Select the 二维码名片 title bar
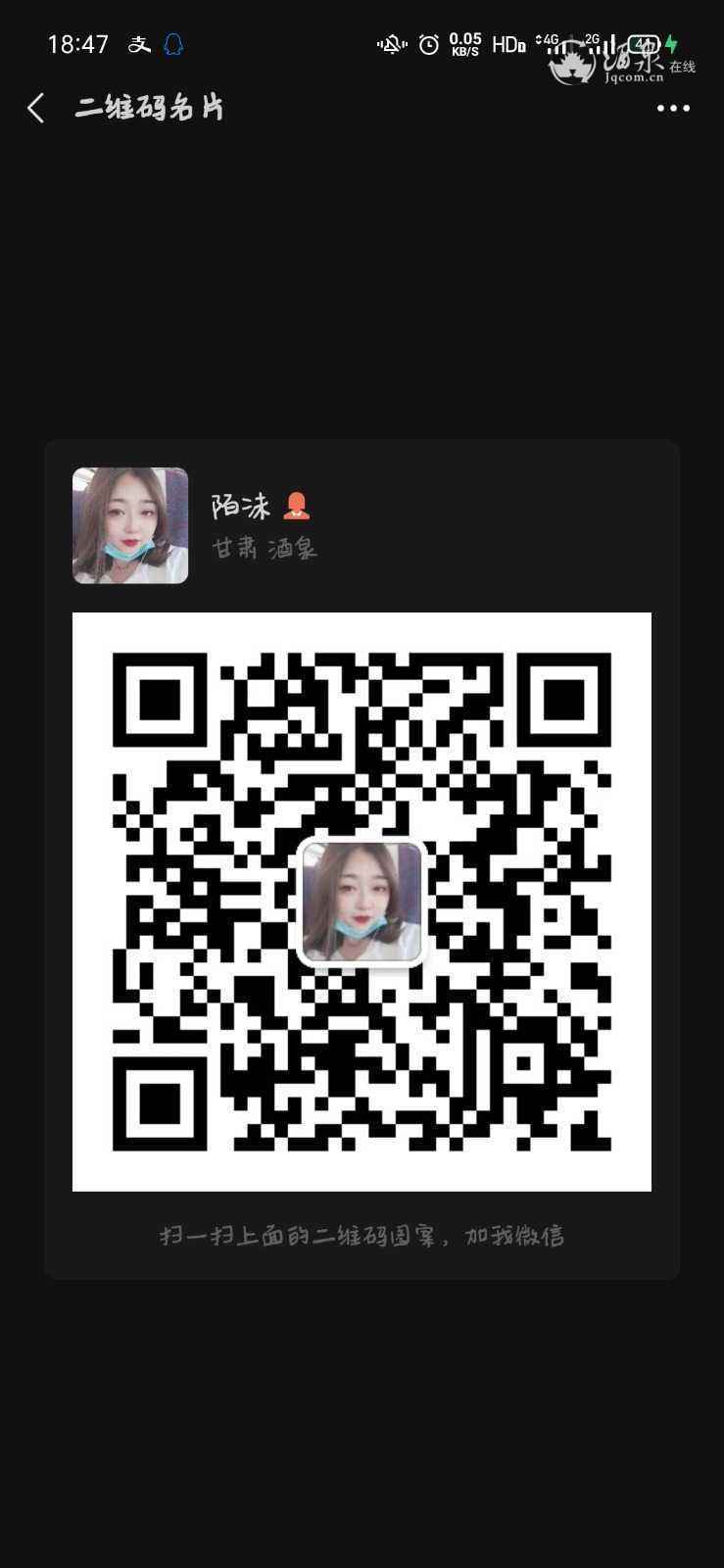Image resolution: width=724 pixels, height=1568 pixels. point(151,108)
